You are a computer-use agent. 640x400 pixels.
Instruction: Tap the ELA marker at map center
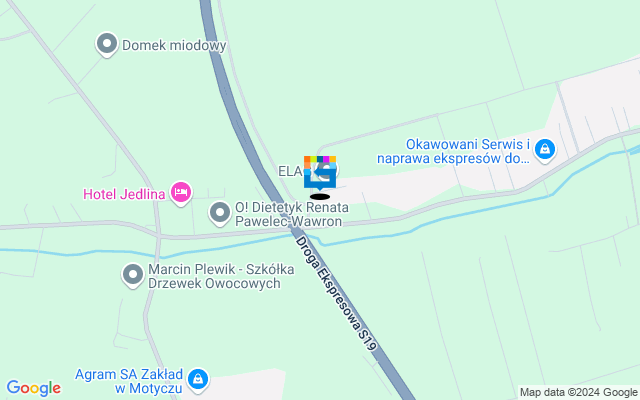(320, 172)
